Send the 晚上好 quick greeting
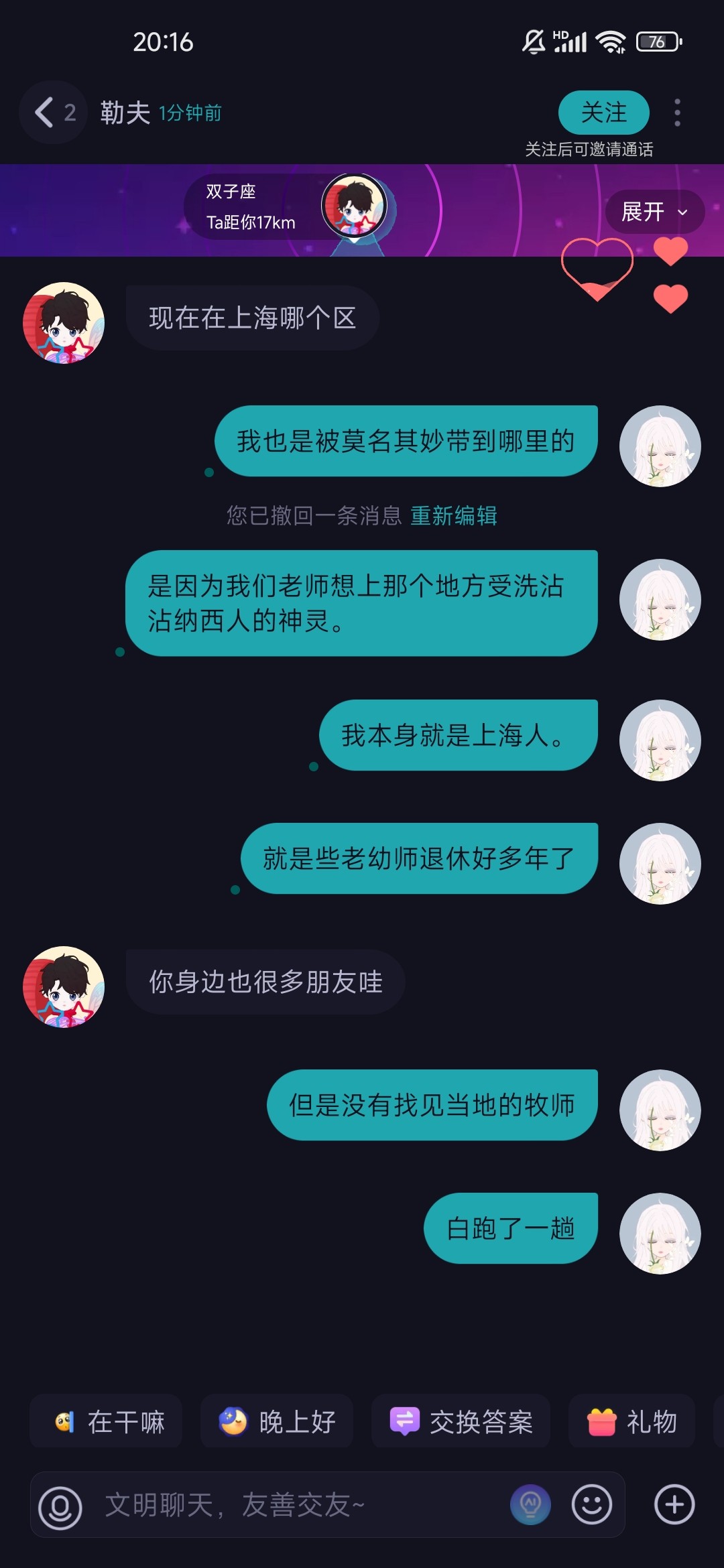This screenshot has height=1568, width=724. (277, 1421)
